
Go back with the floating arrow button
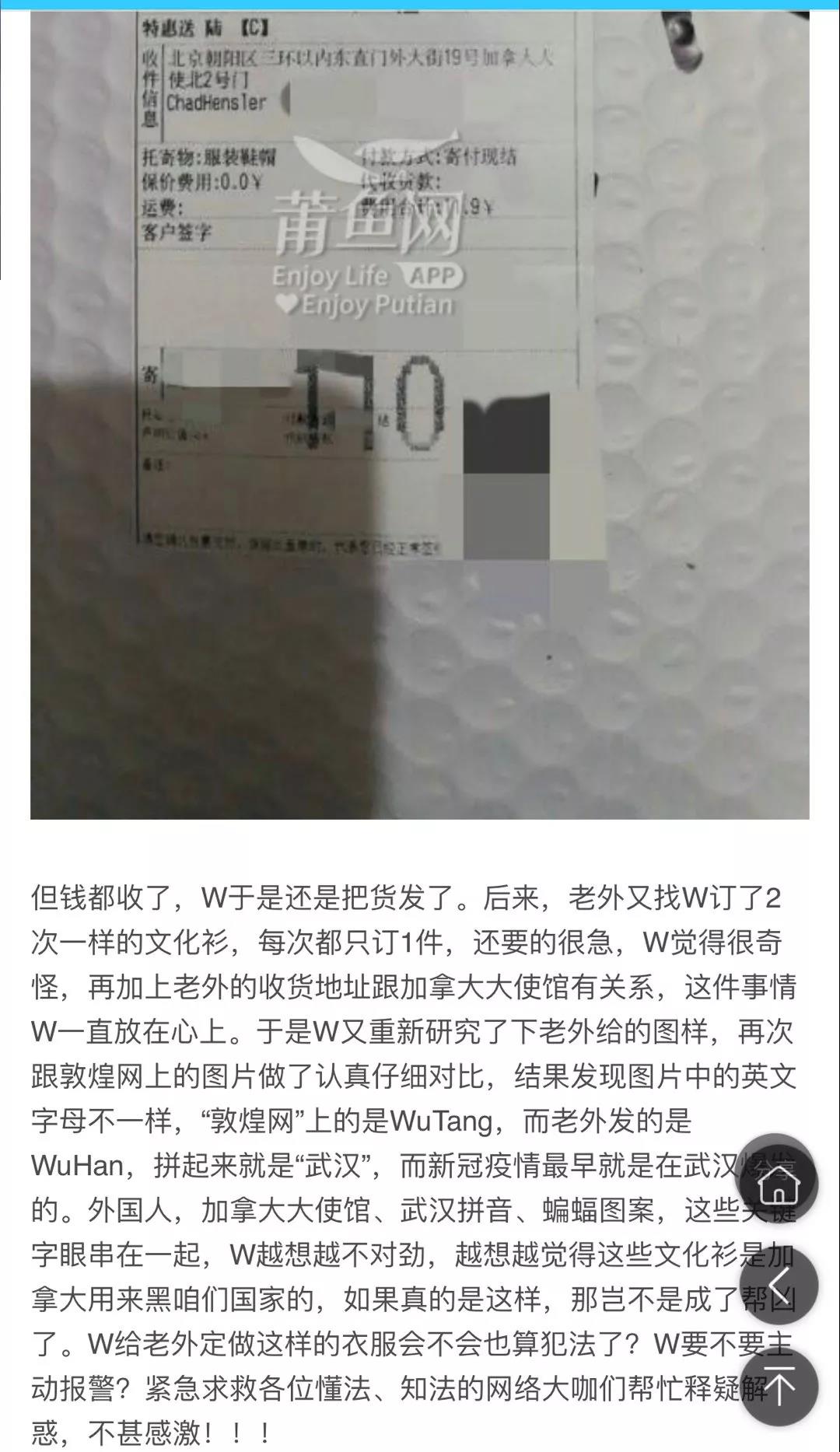point(779,1286)
